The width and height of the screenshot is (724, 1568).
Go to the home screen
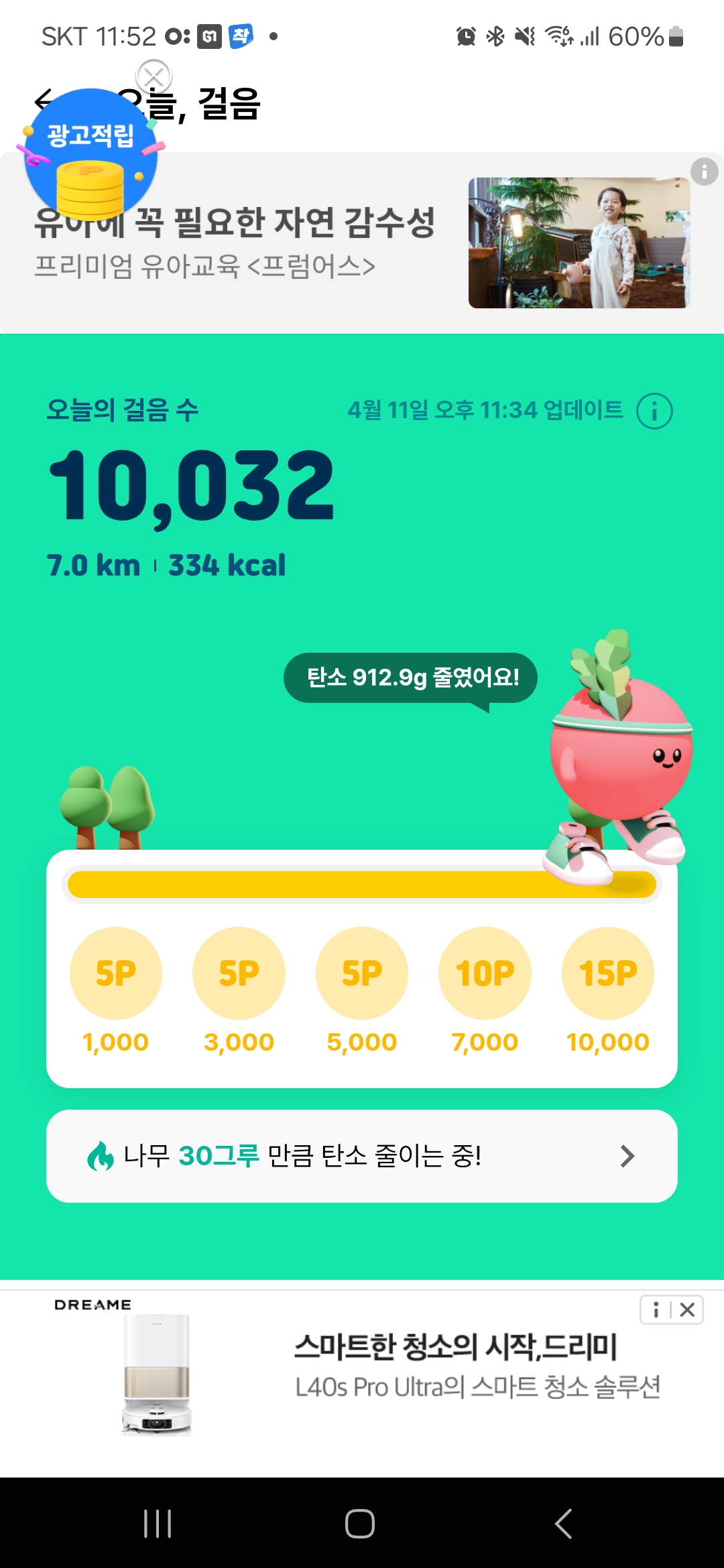[x=360, y=1523]
